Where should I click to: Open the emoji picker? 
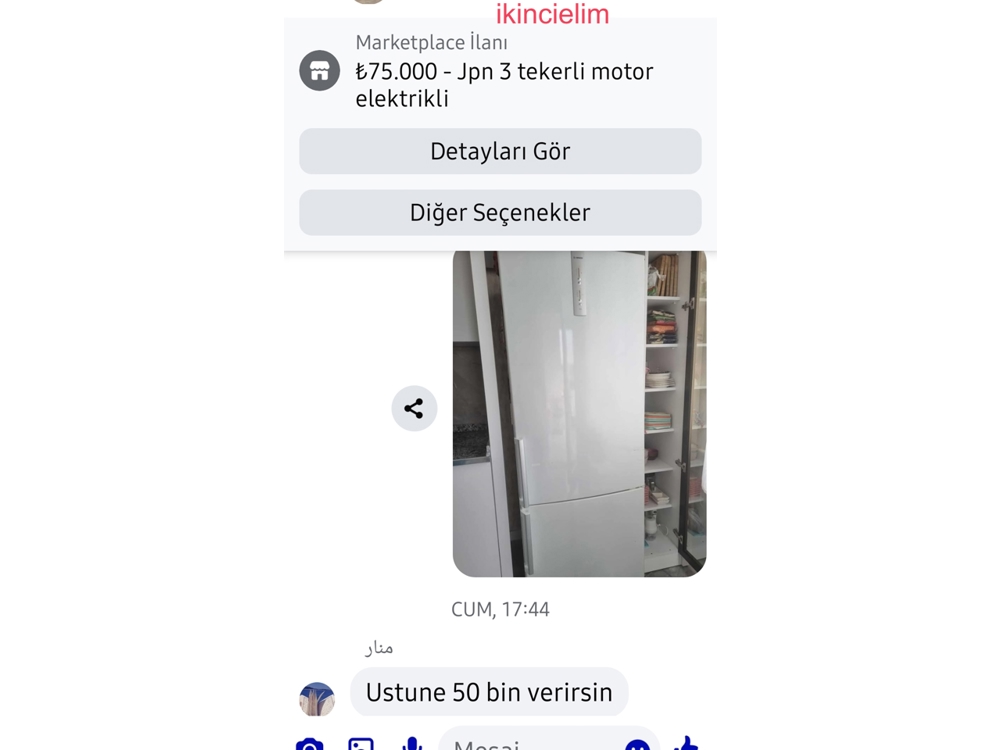[637, 744]
